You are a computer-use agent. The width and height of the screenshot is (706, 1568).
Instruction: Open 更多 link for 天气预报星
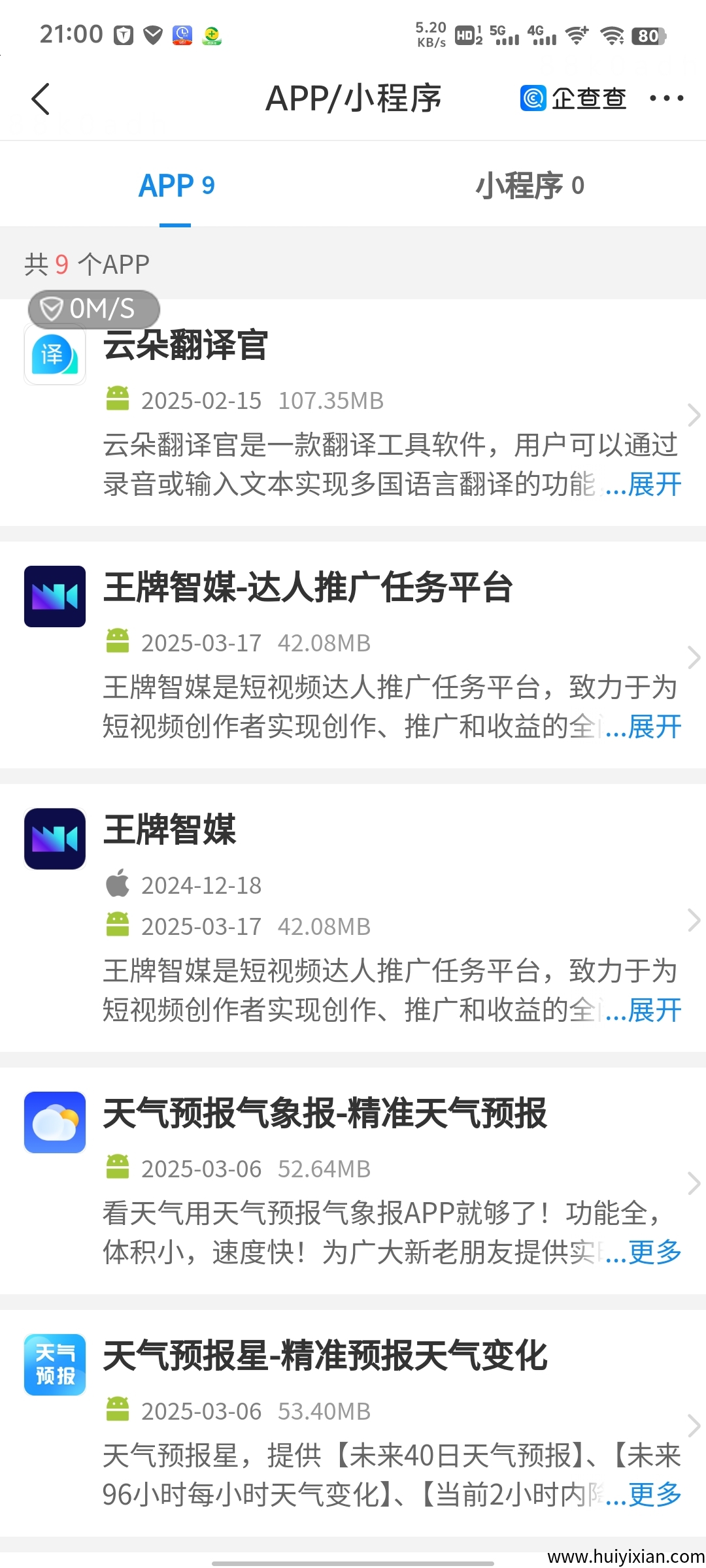(x=654, y=1495)
